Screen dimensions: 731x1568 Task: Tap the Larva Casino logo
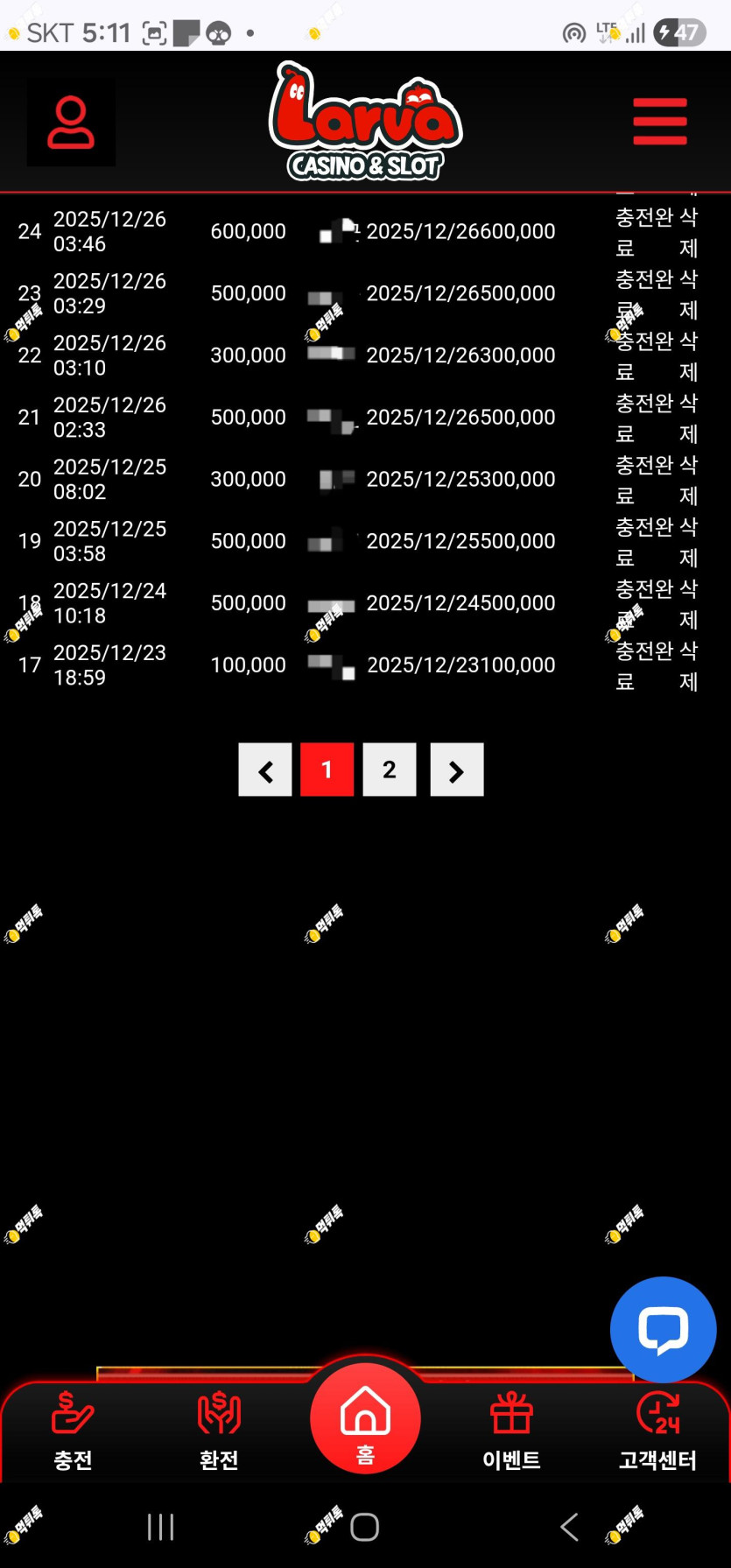coord(365,122)
